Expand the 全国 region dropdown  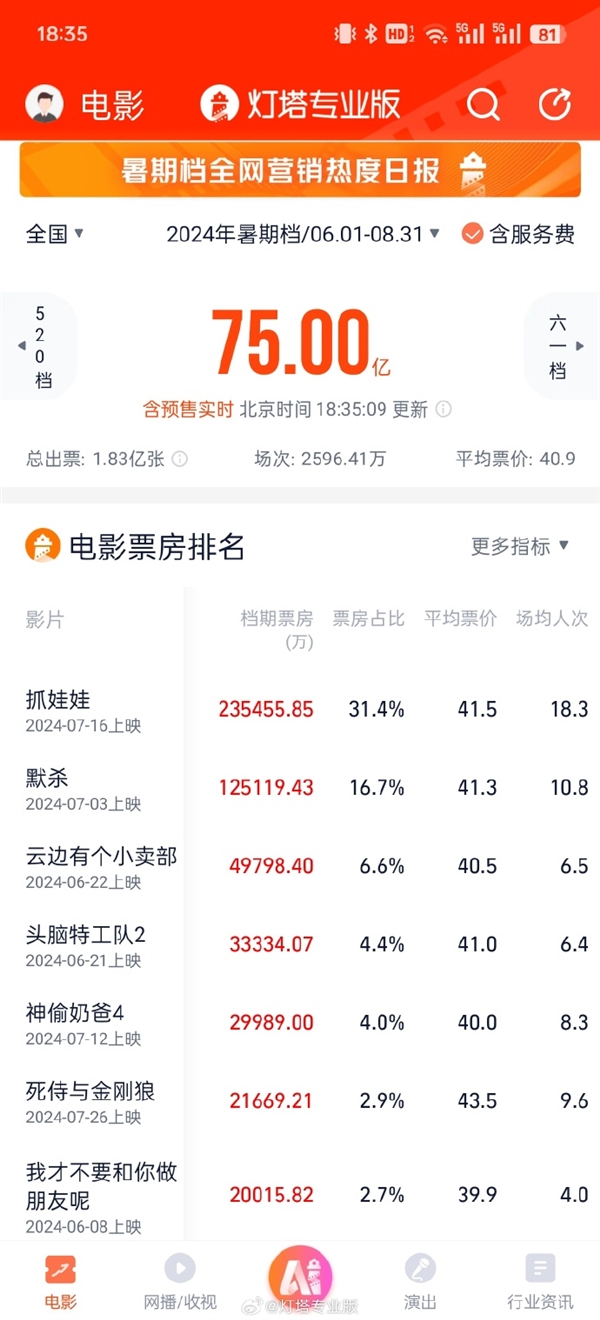55,234
